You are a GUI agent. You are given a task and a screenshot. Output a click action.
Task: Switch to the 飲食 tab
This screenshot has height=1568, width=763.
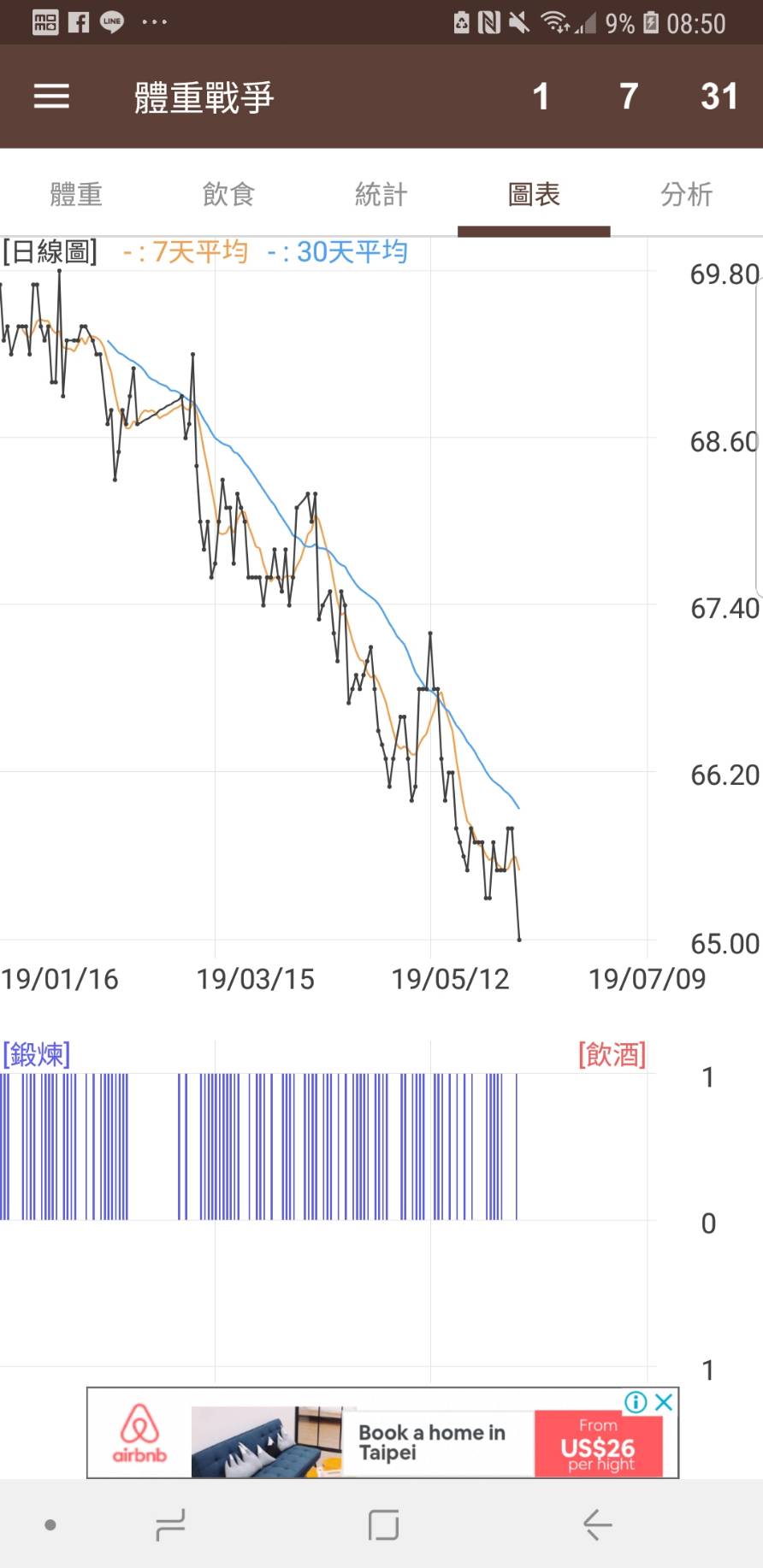(x=228, y=194)
